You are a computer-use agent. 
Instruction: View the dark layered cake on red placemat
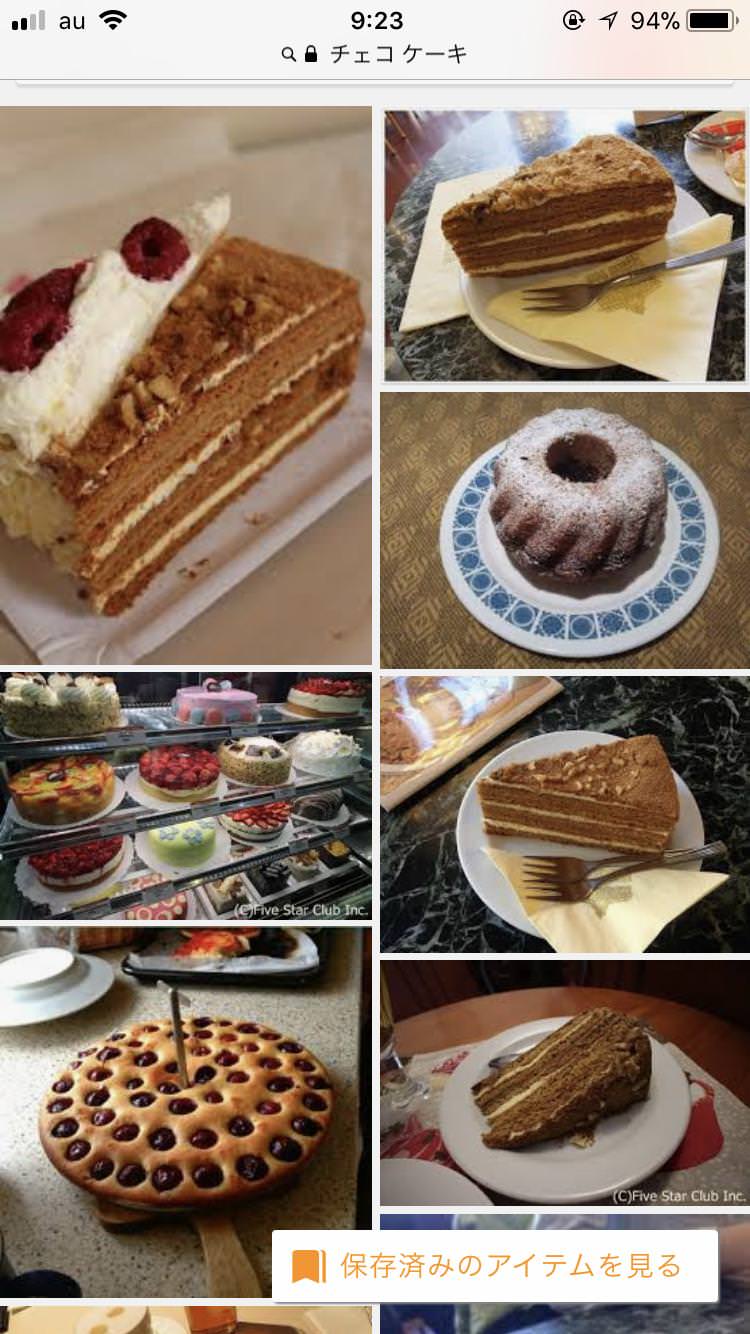coord(565,1083)
